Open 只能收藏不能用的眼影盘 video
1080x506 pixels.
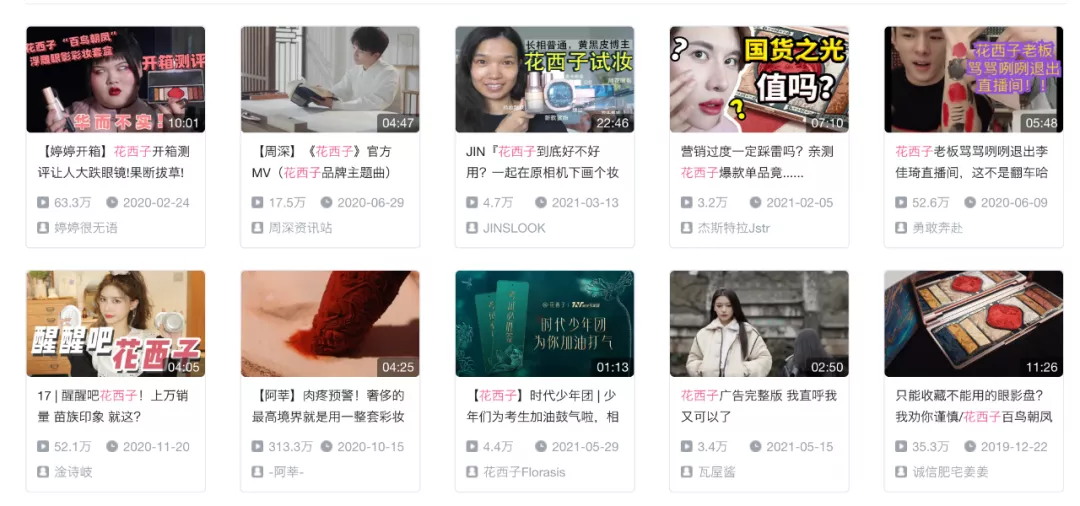pos(973,324)
